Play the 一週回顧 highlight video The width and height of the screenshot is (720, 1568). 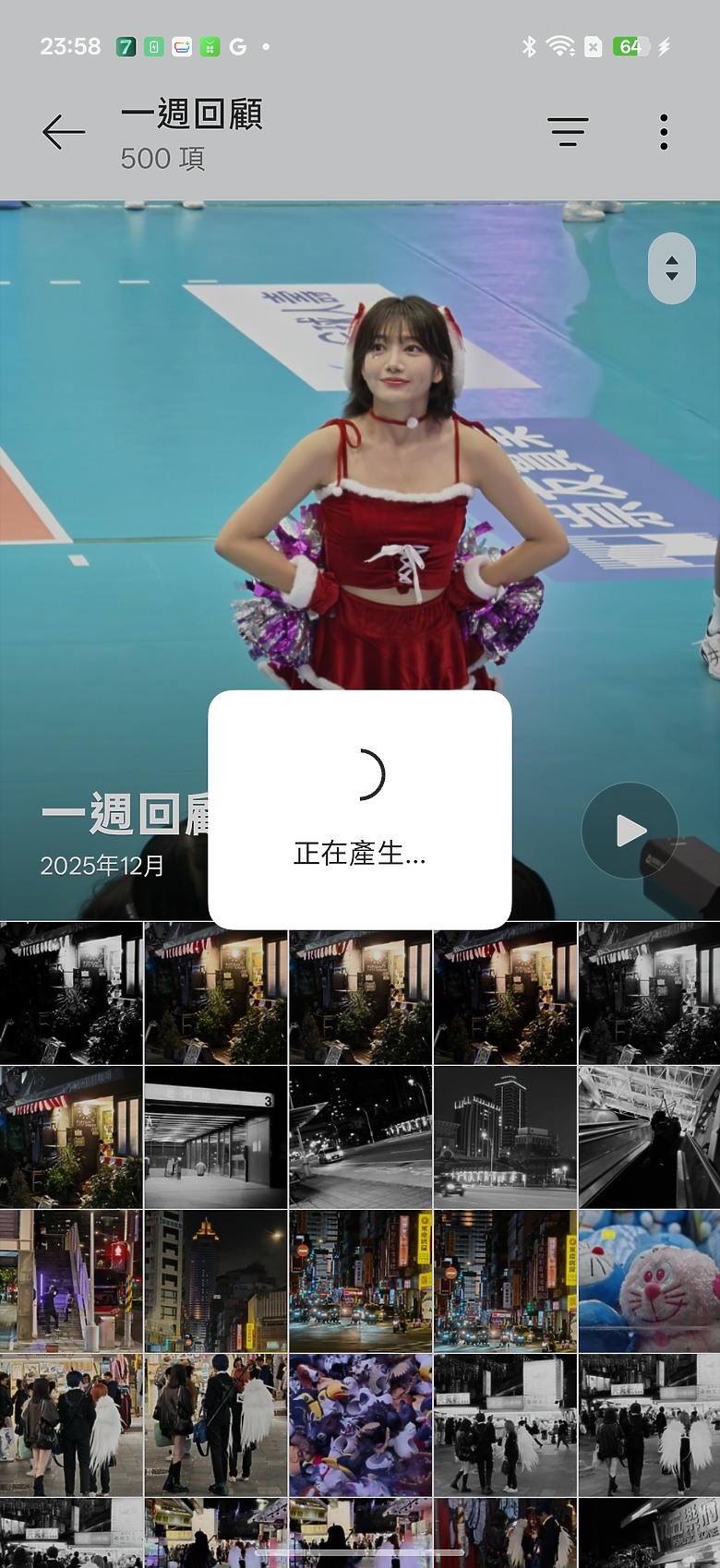click(629, 831)
